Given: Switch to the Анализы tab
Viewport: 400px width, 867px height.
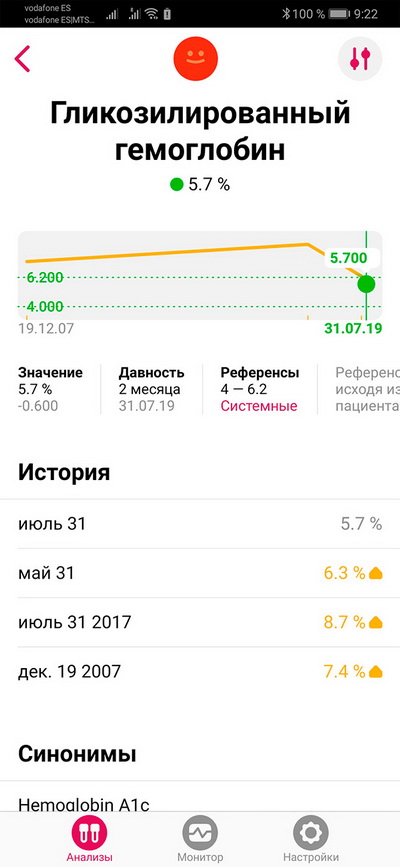Looking at the screenshot, I should tap(89, 839).
